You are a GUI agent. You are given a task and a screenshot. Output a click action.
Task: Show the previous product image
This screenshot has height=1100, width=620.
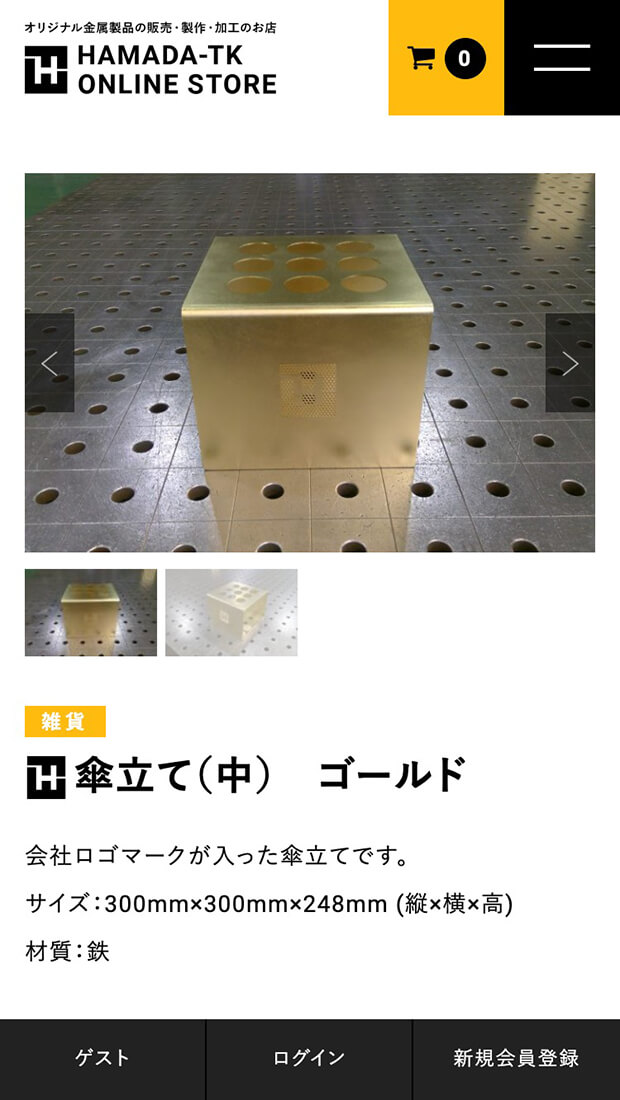pos(49,363)
